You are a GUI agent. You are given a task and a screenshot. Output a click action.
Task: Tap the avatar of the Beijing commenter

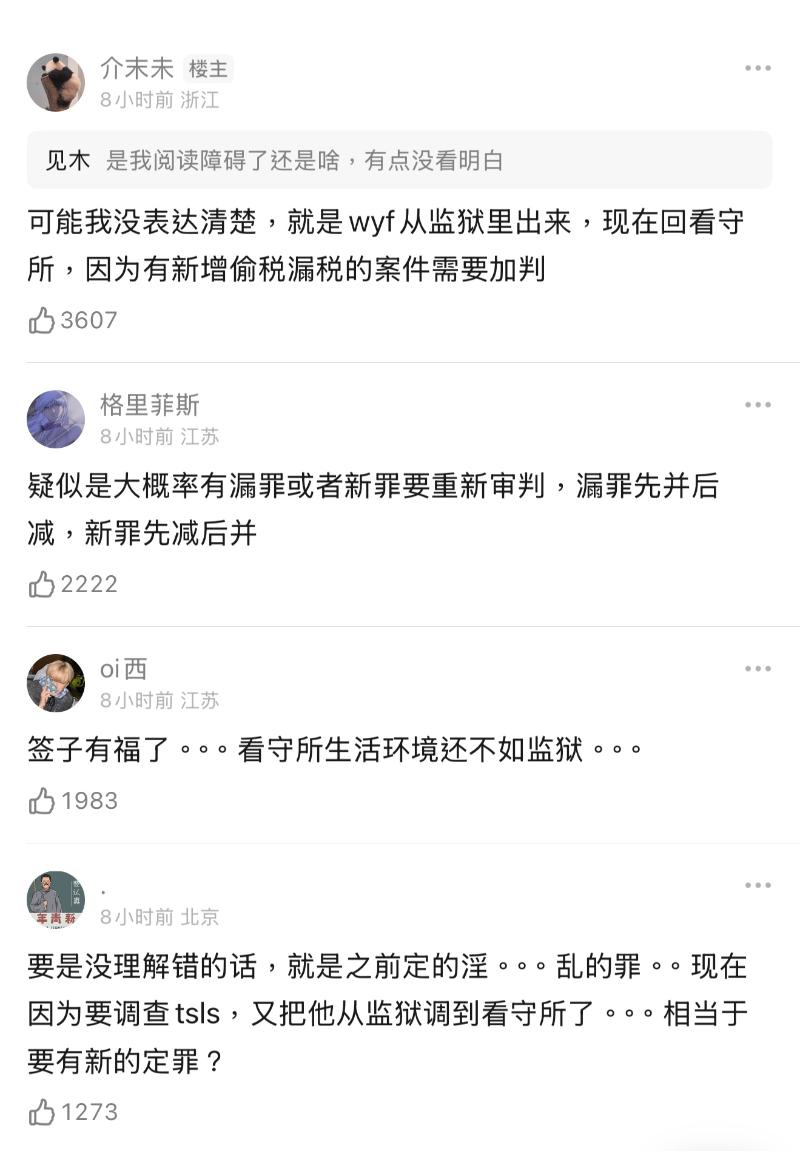click(56, 899)
